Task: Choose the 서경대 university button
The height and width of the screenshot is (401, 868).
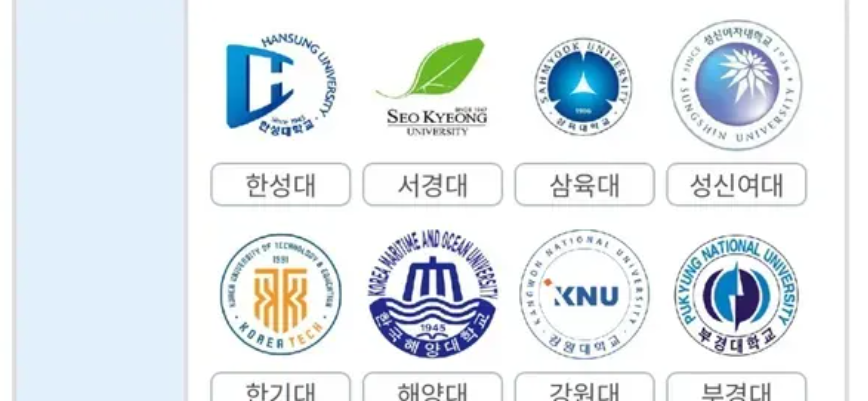Action: [433, 185]
